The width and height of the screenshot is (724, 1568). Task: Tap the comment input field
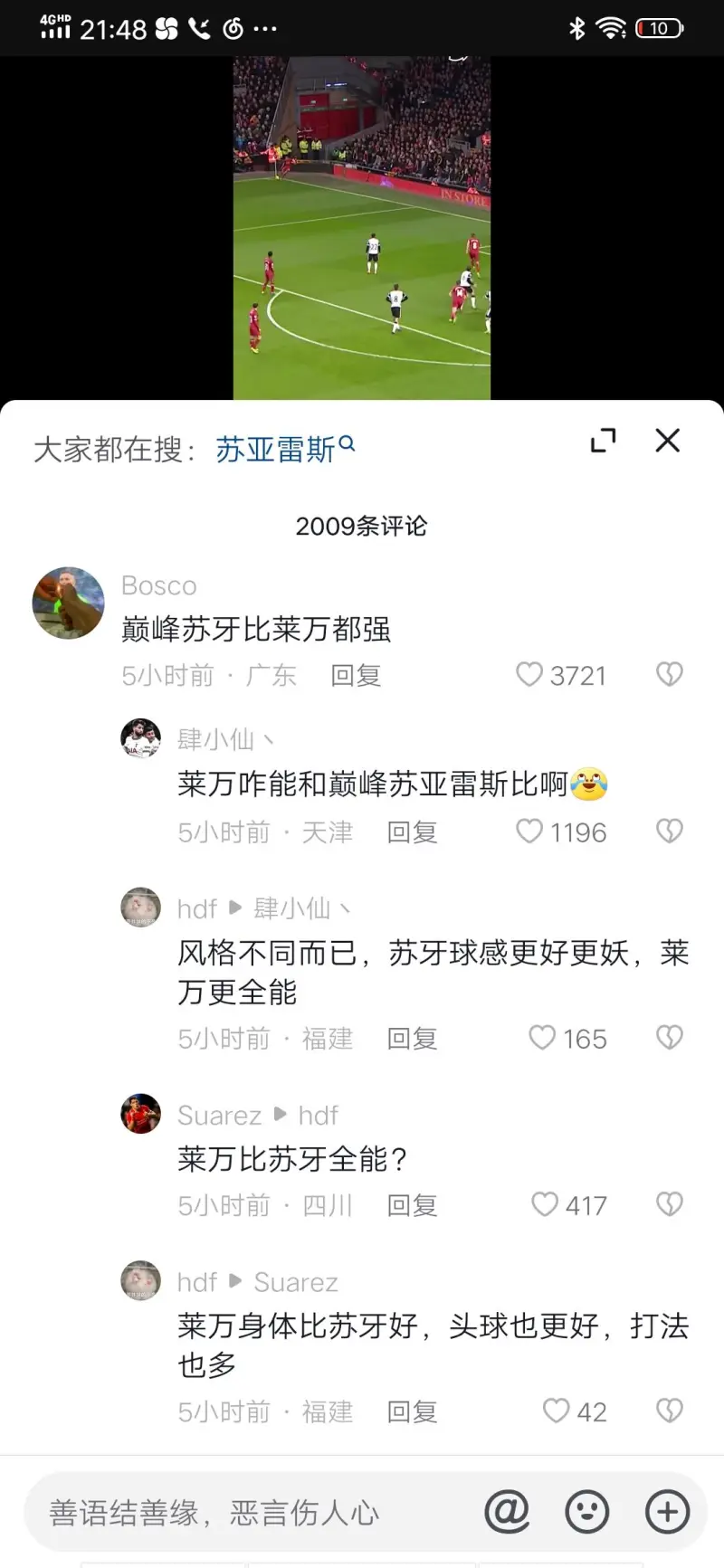pos(253,1512)
